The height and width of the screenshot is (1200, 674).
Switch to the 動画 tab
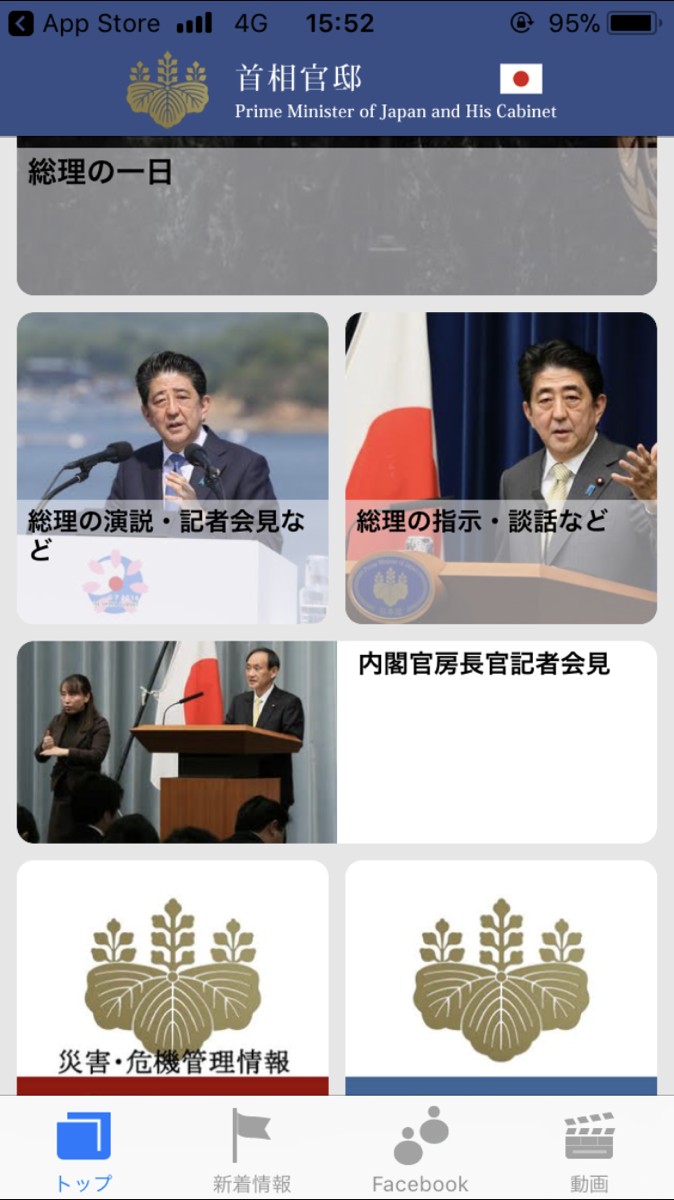tap(589, 1151)
